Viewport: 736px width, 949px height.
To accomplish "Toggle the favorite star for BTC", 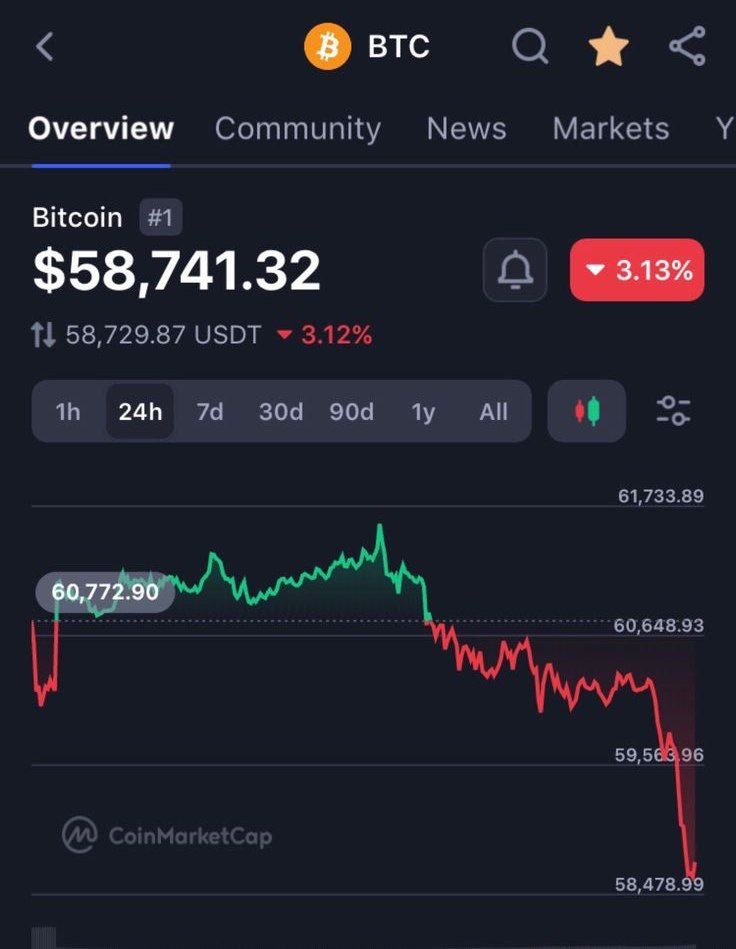I will point(608,47).
